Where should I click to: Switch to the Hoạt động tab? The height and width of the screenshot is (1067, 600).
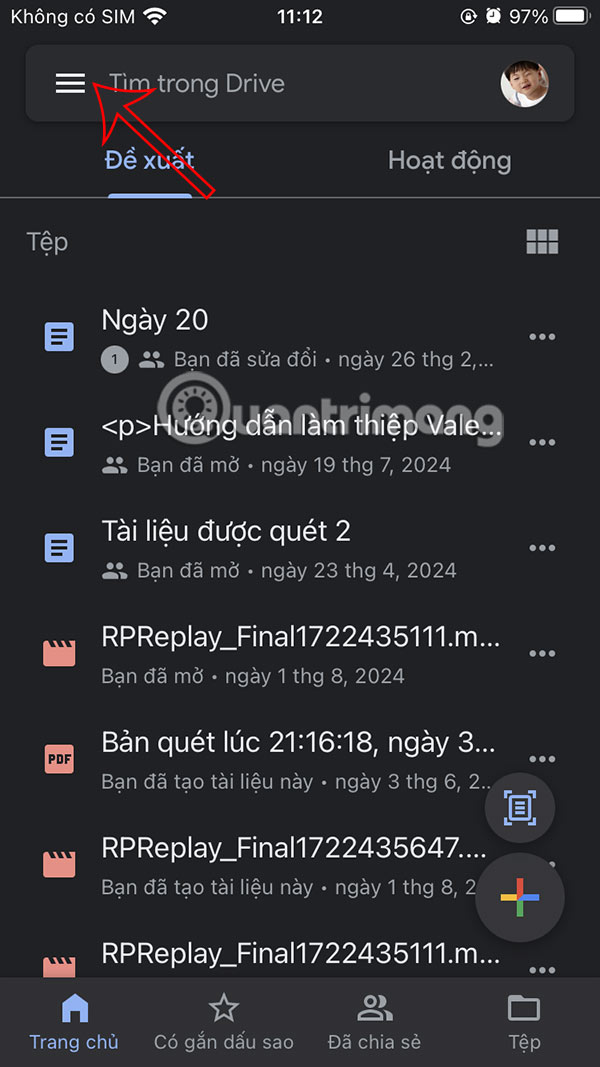449,161
